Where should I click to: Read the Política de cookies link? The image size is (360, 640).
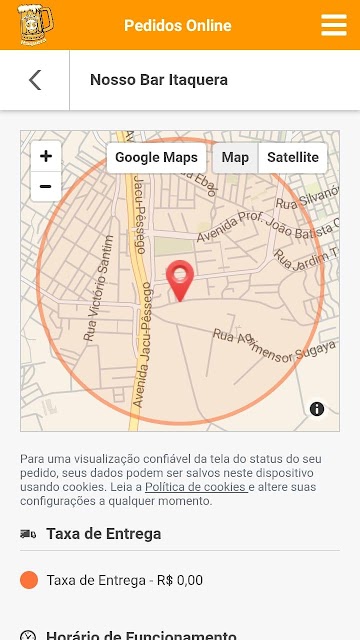click(x=196, y=487)
